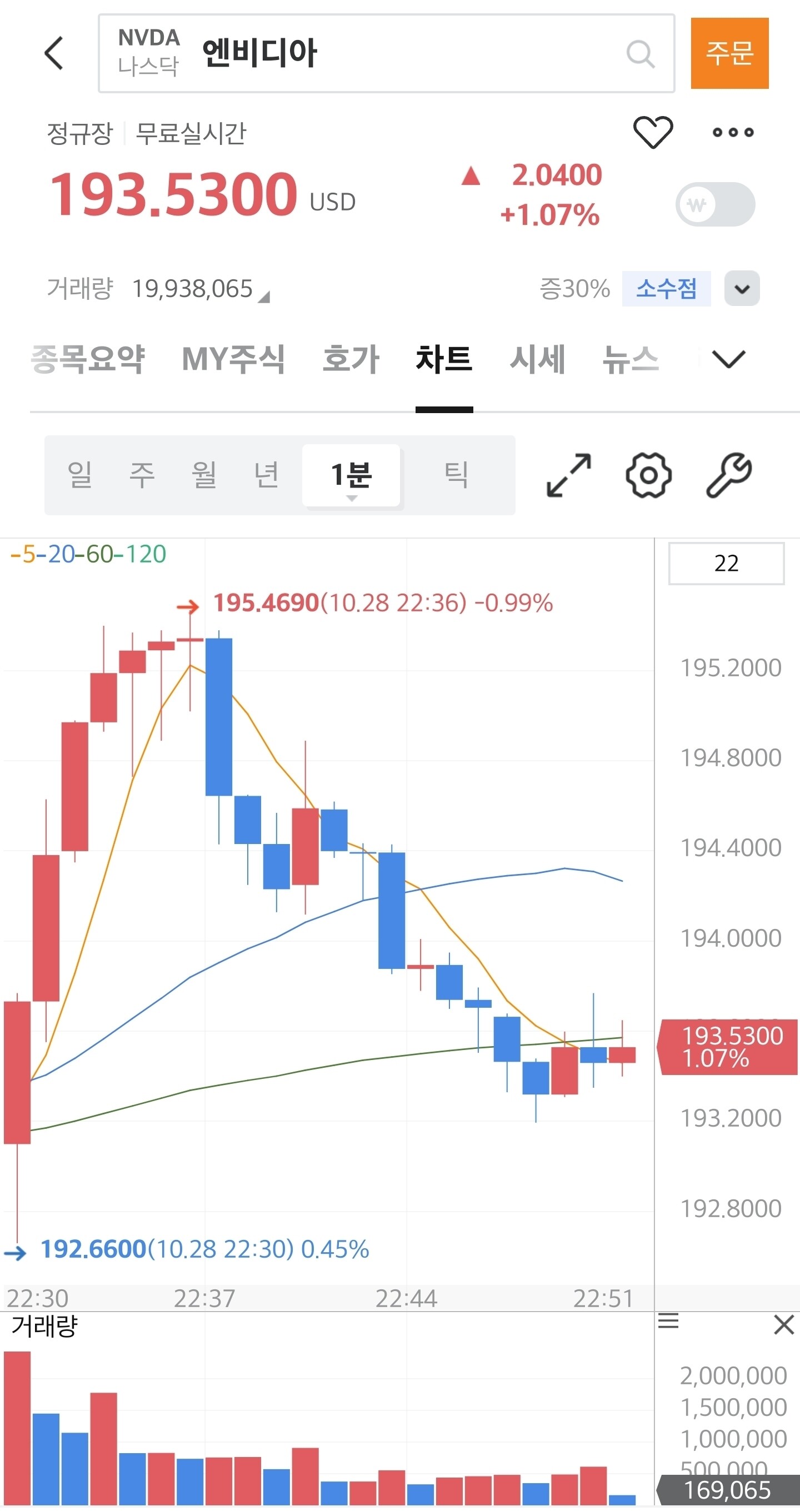The image size is (800, 1512).
Task: Go back using the top-left arrow
Action: (x=54, y=53)
